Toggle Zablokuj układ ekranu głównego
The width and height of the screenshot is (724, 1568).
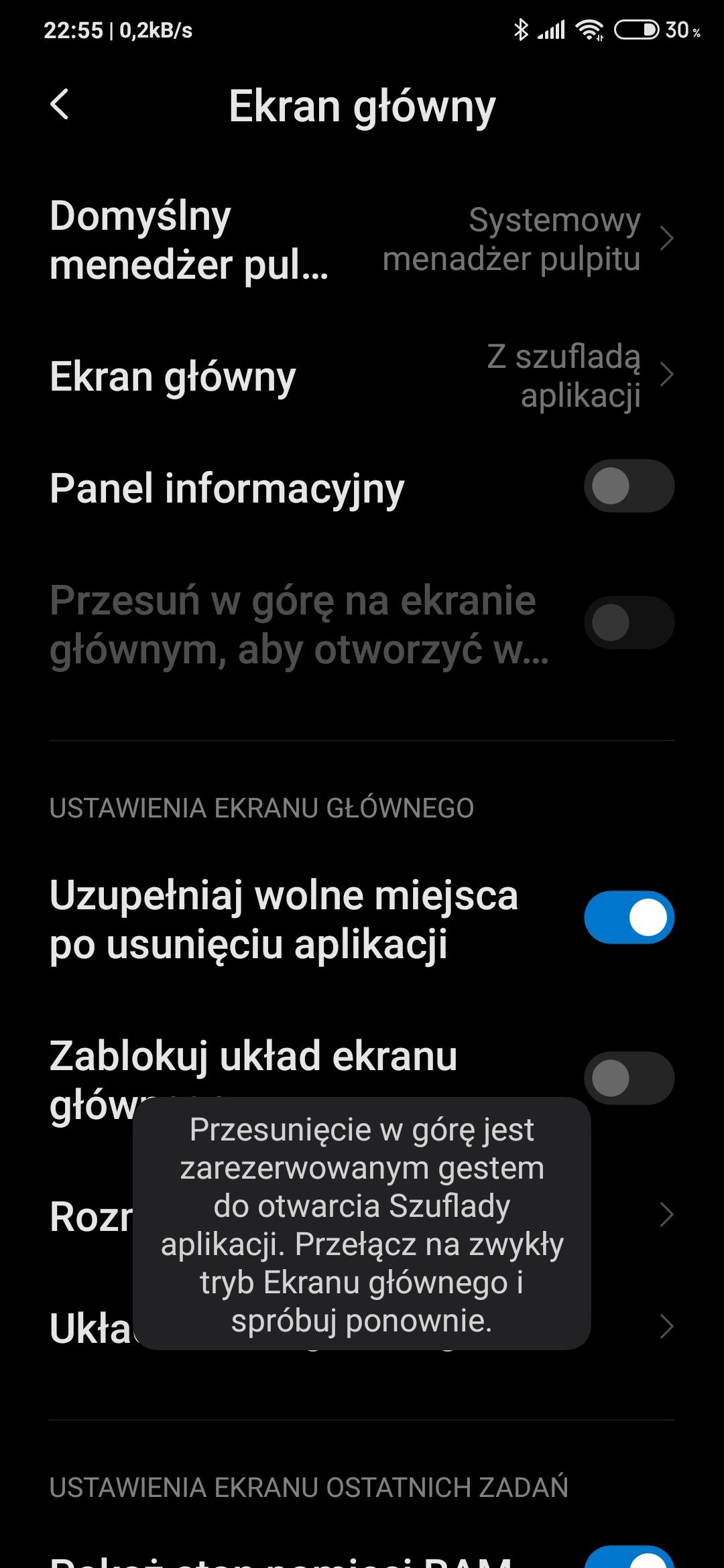click(x=628, y=1078)
